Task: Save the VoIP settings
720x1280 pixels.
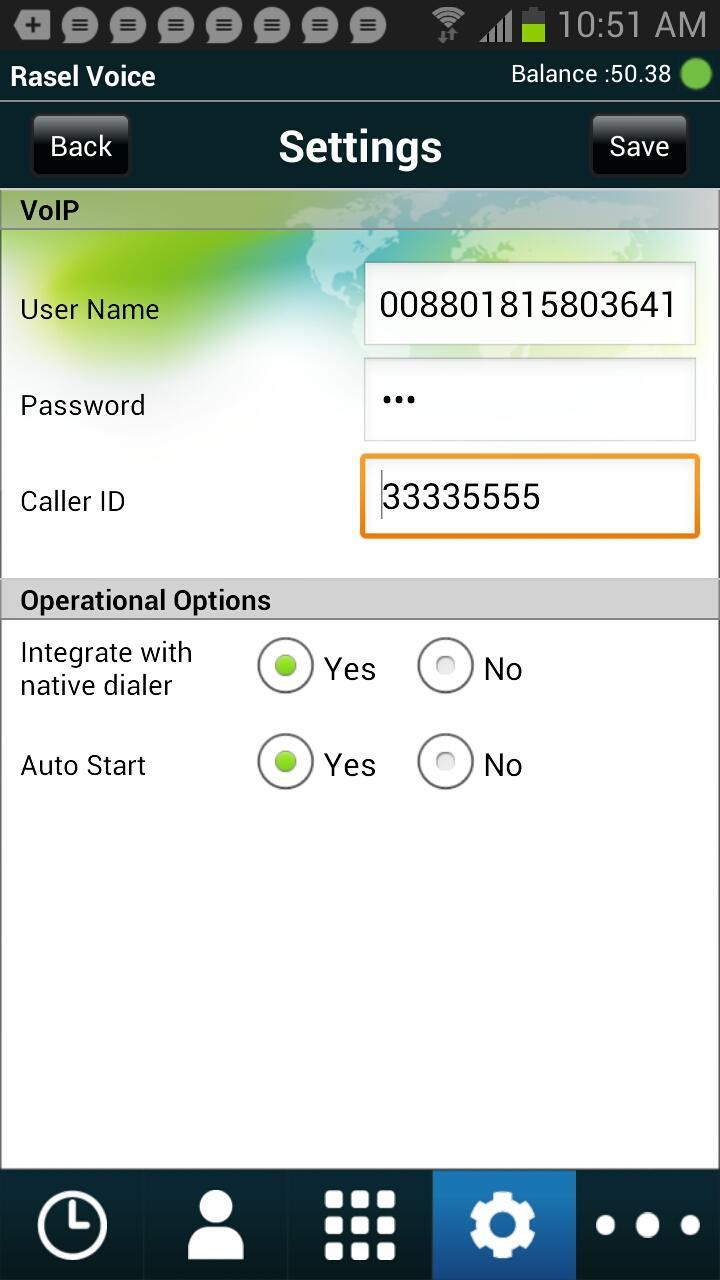Action: coord(639,146)
